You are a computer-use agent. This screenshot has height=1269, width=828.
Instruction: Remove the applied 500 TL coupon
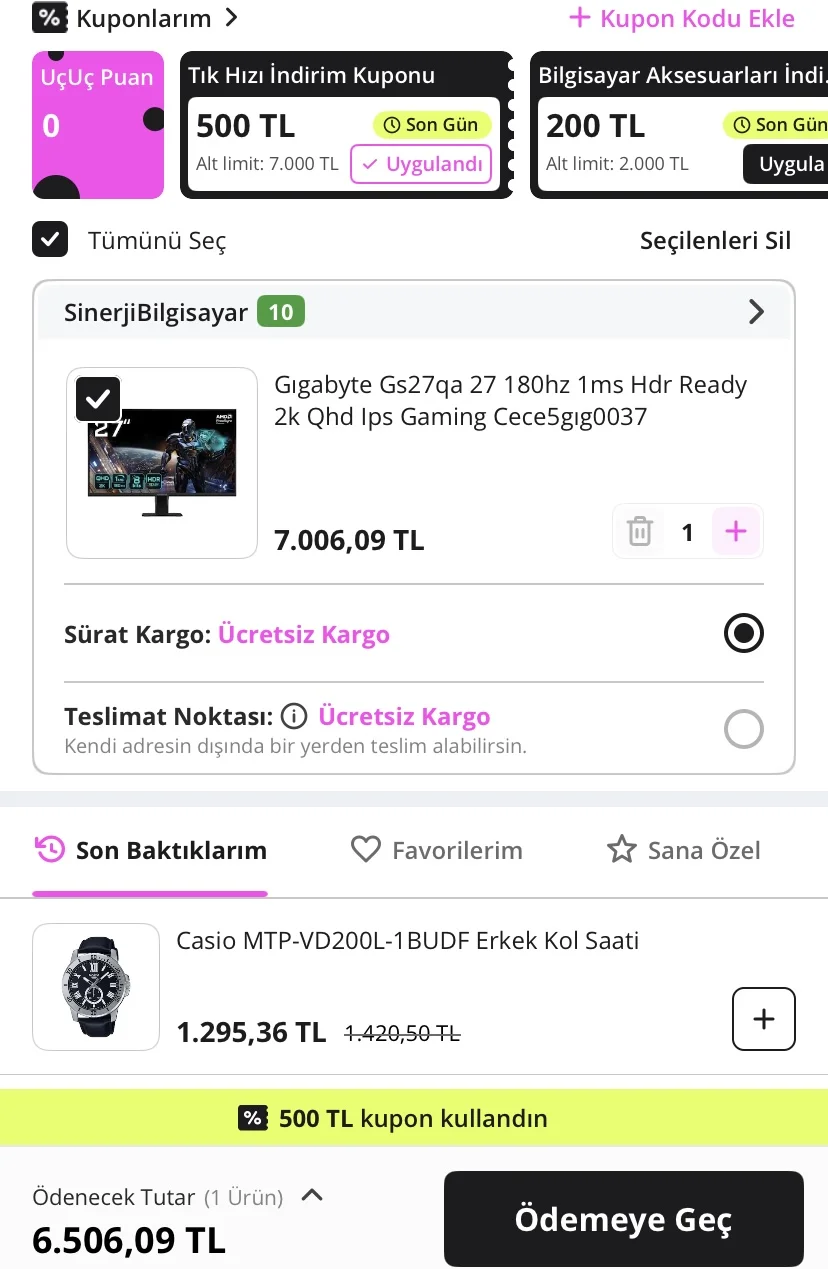pyautogui.click(x=420, y=165)
